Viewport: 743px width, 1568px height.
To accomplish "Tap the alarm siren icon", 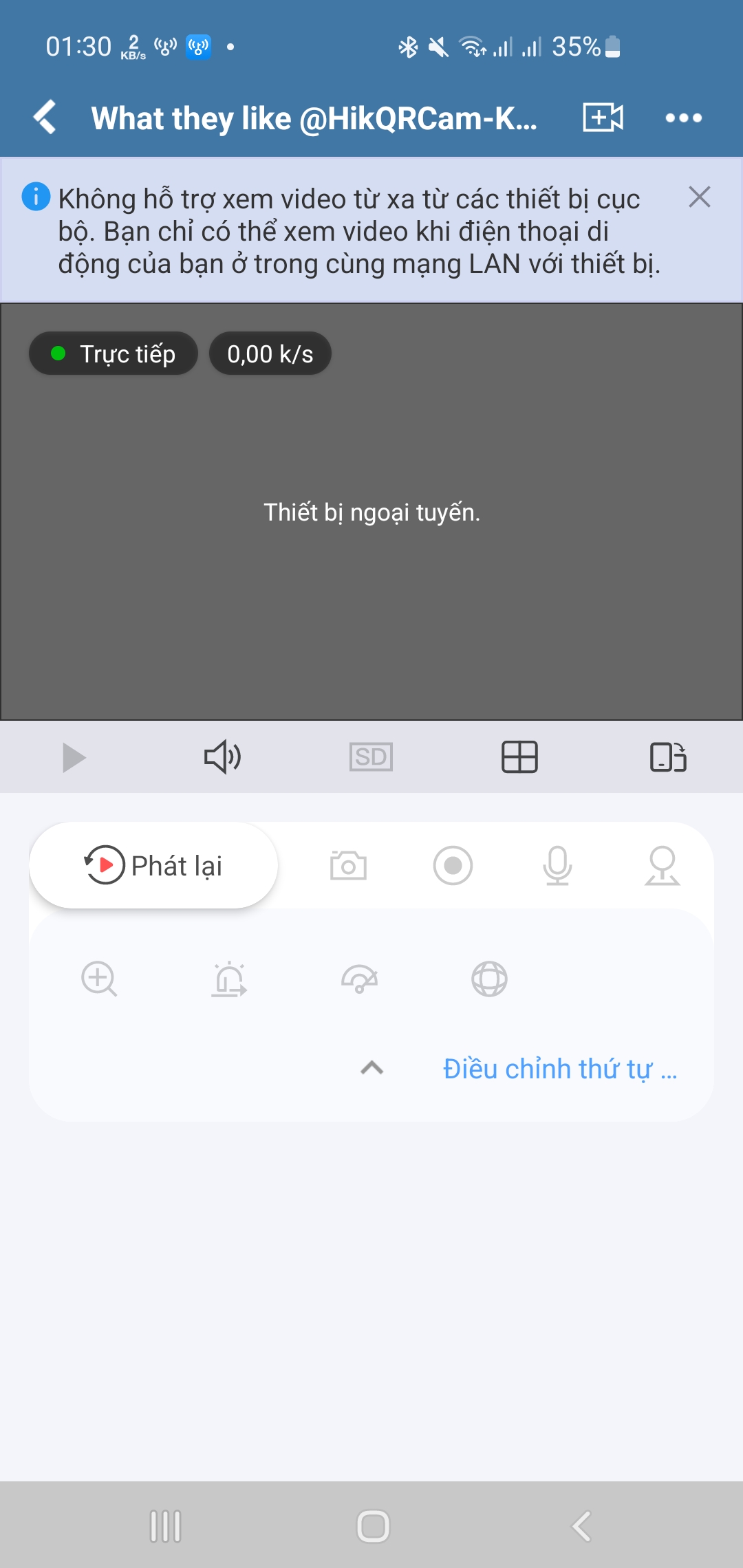I will coord(229,979).
